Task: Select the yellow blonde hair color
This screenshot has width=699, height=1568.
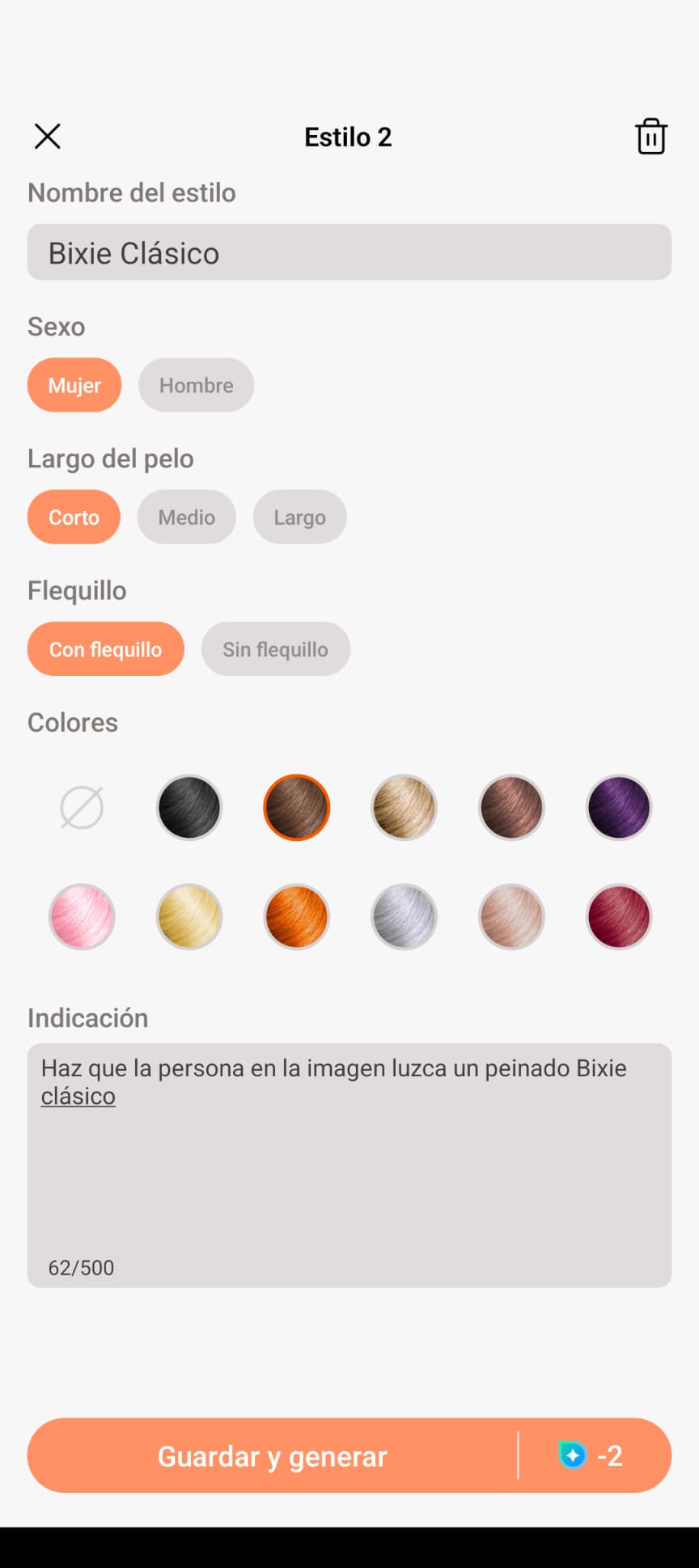Action: (x=189, y=916)
